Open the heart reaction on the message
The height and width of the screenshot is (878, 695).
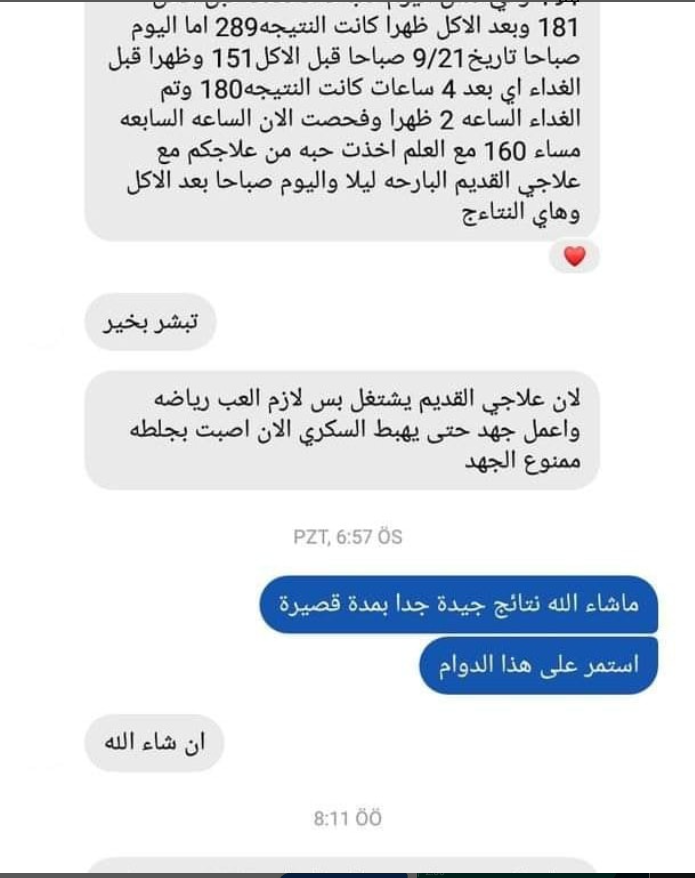point(574,257)
